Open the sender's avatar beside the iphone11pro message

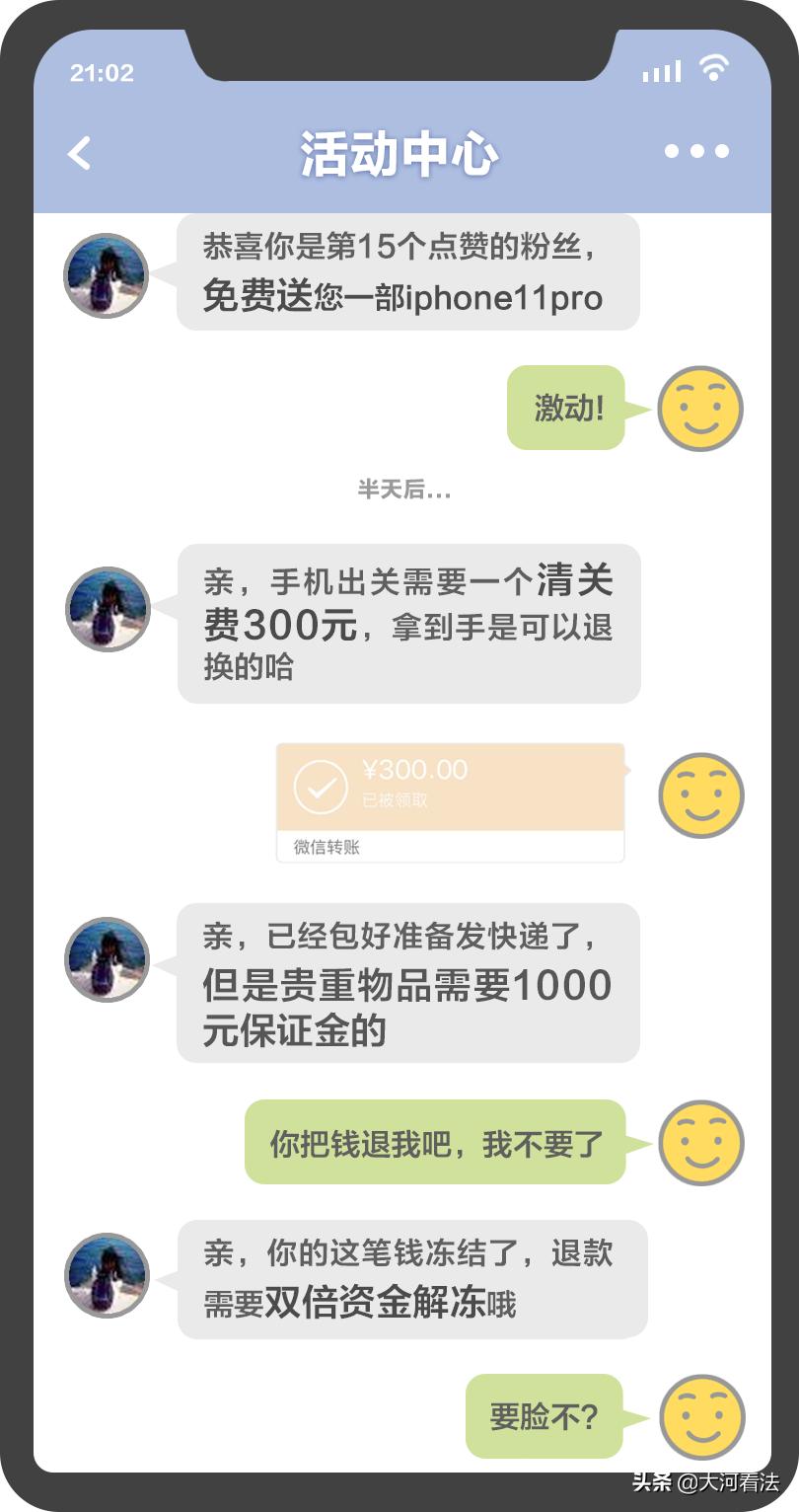click(x=107, y=274)
